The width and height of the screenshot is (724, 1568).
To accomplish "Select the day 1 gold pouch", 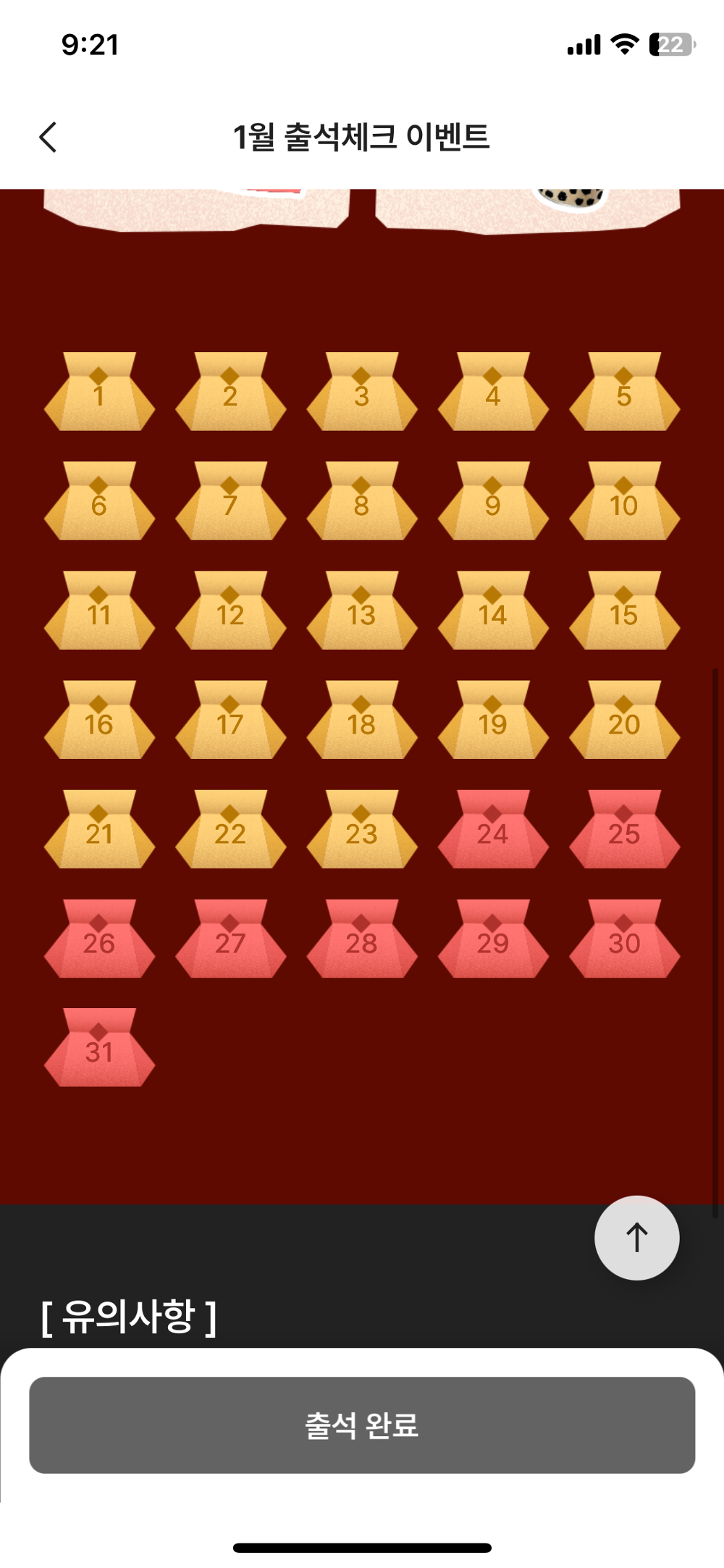I will tap(99, 393).
